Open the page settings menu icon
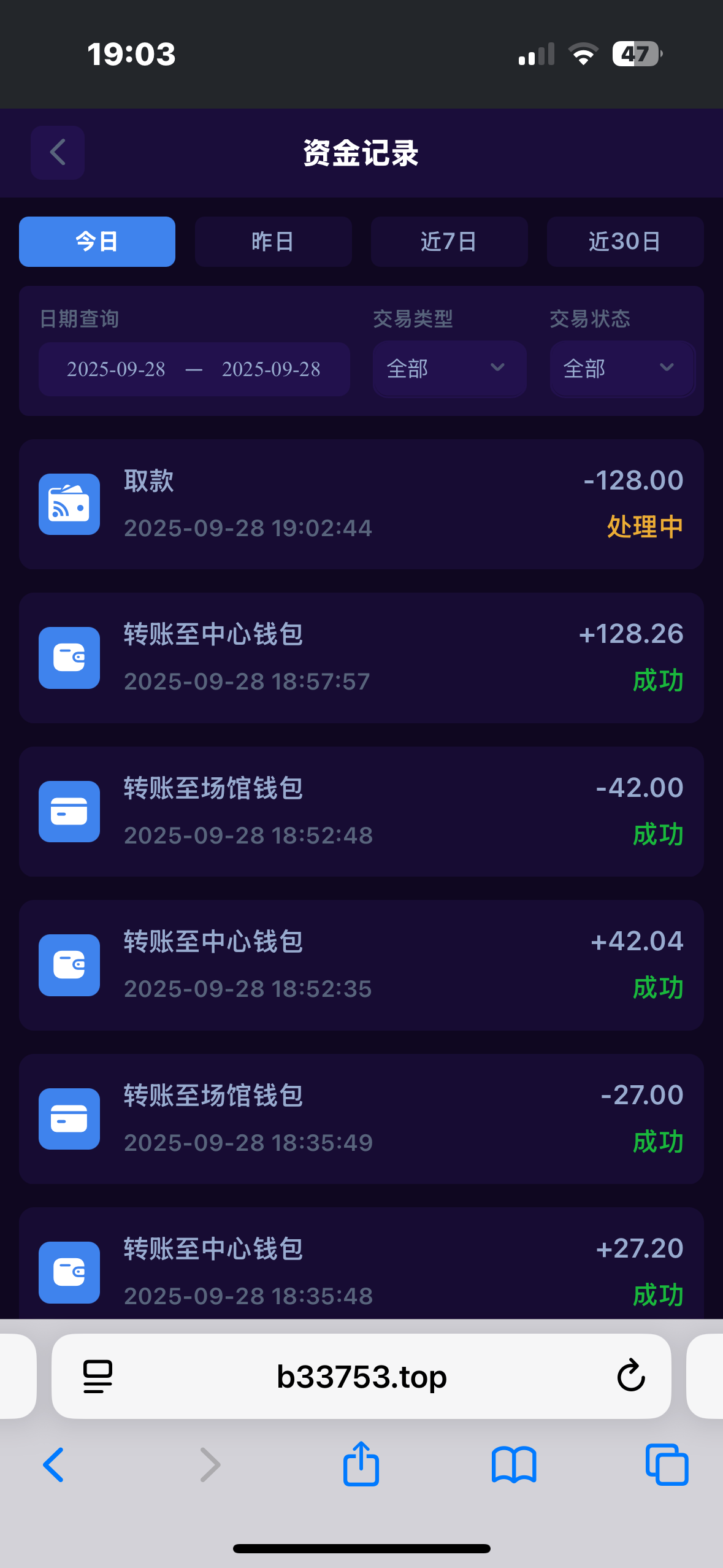This screenshot has width=723, height=1568. [x=98, y=1376]
